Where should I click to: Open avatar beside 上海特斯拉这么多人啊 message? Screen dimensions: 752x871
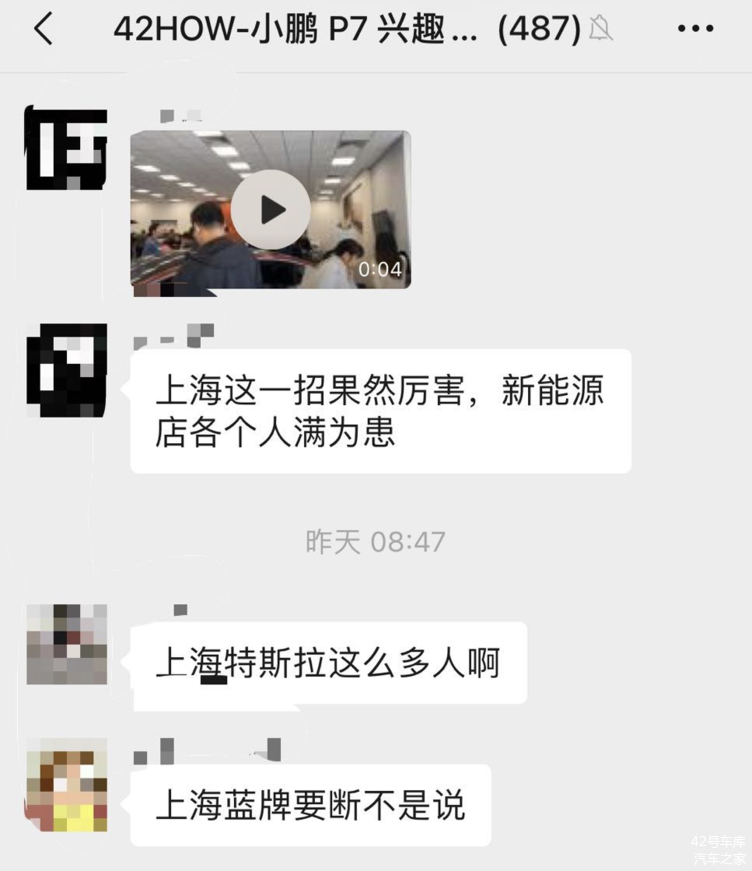[x=67, y=644]
